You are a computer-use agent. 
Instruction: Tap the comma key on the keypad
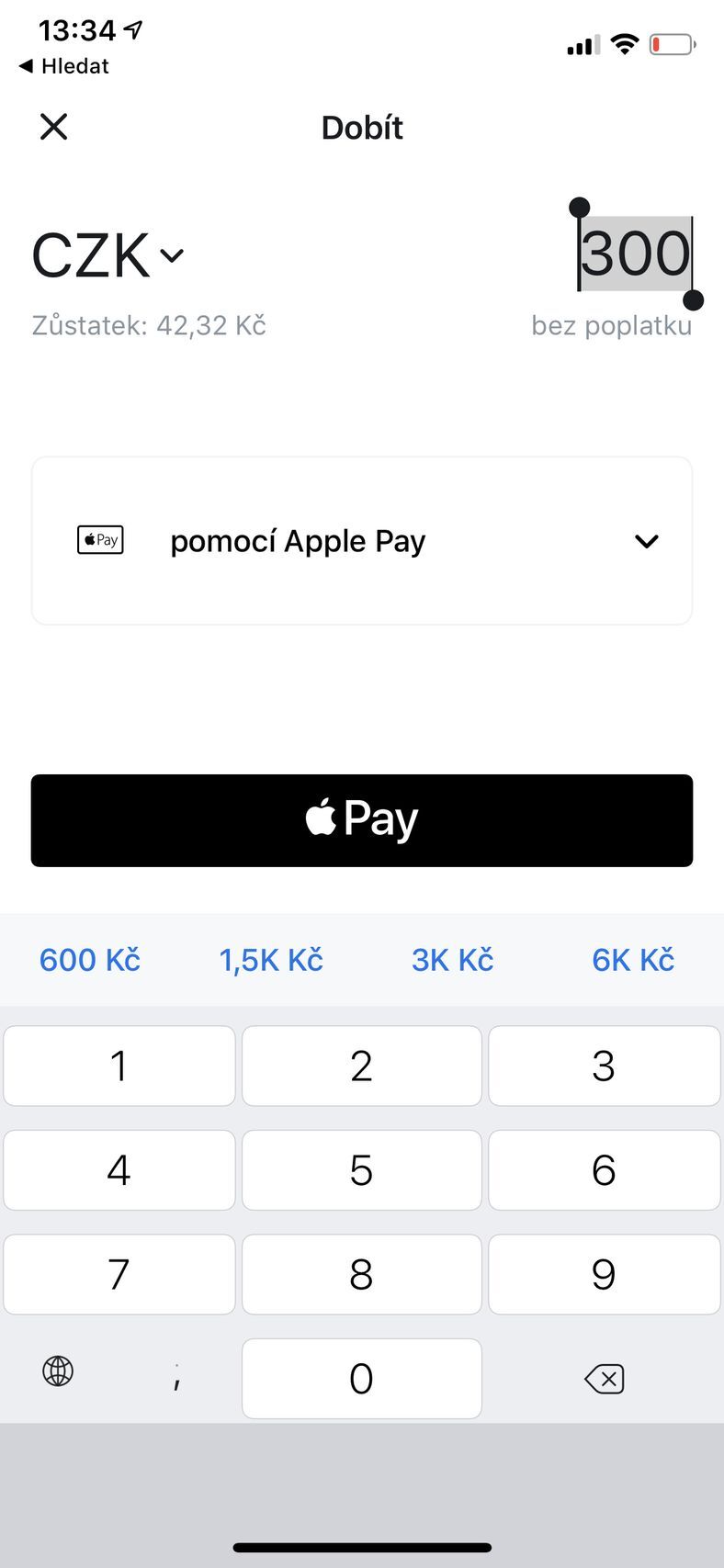(x=177, y=1378)
